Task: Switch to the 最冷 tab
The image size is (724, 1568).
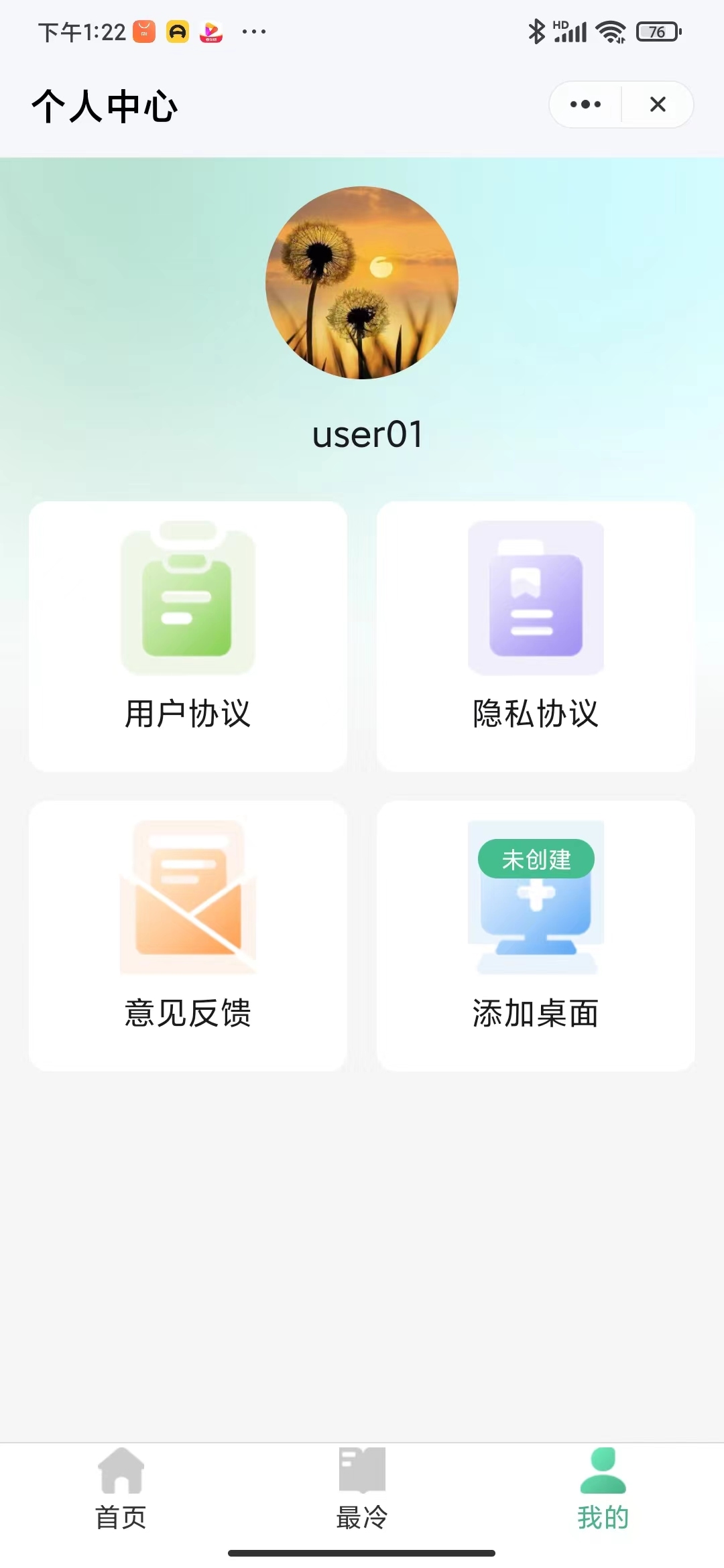Action: coord(362,1489)
